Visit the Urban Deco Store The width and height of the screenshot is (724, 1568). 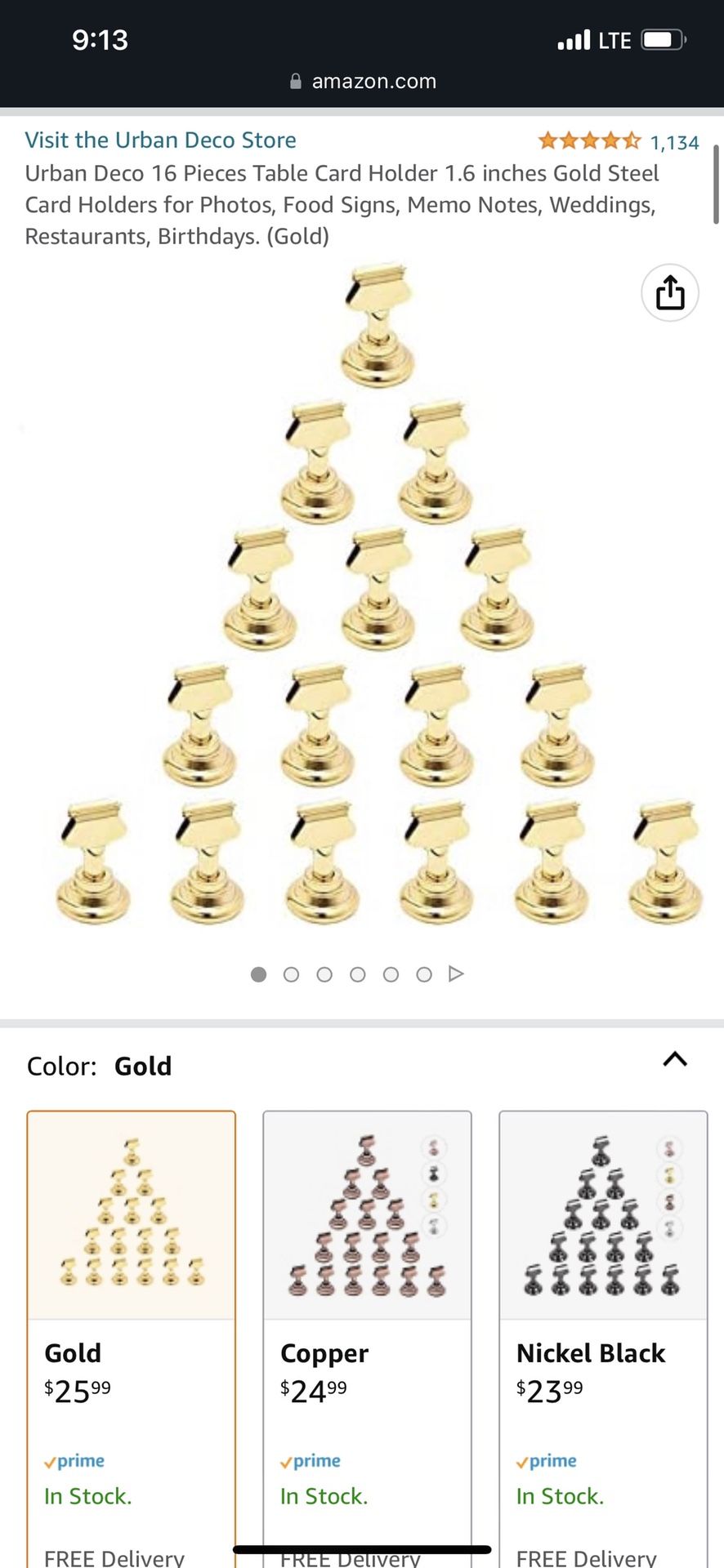160,140
